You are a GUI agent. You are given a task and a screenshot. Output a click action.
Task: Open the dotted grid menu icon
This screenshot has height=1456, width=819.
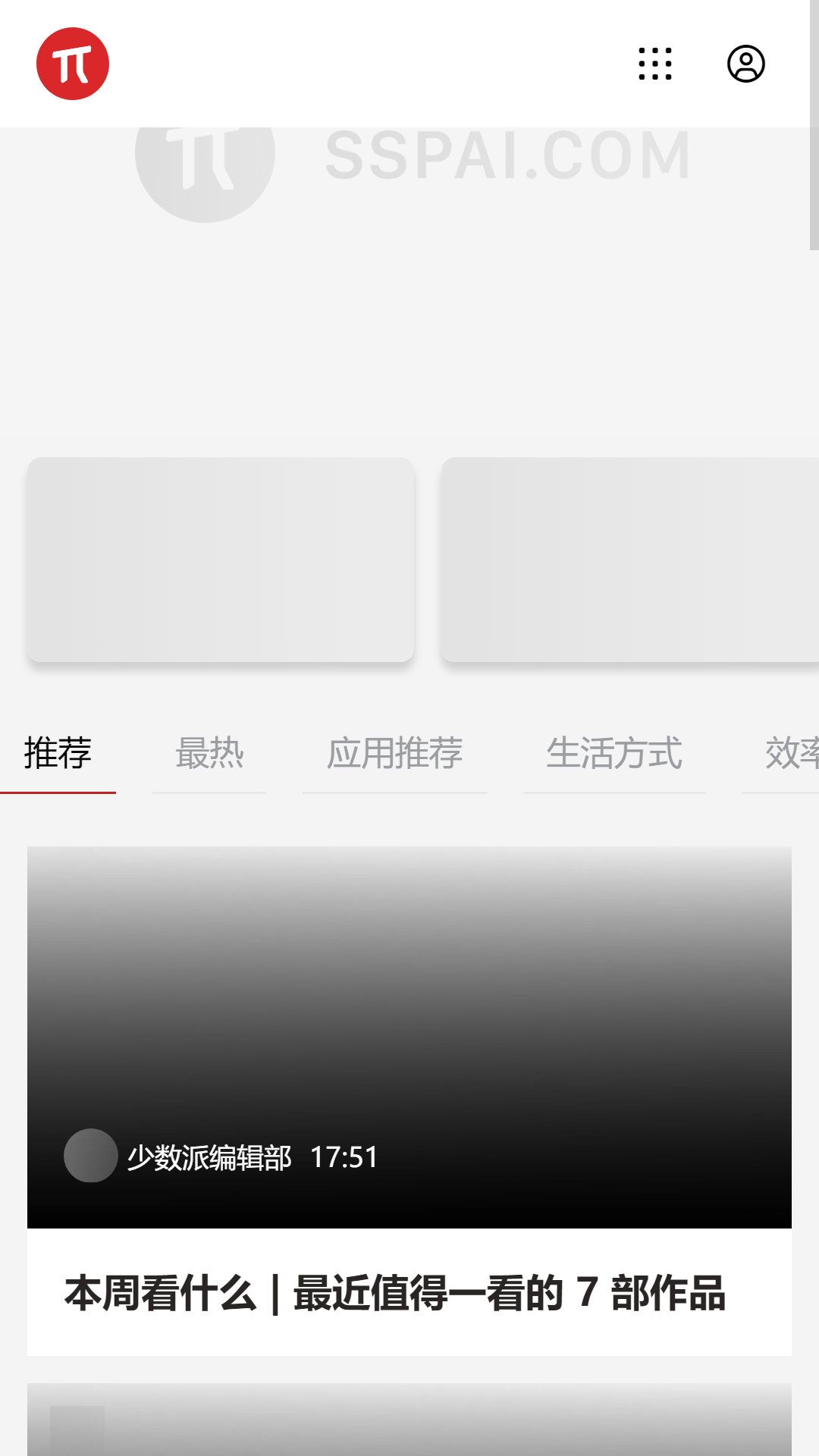click(655, 64)
